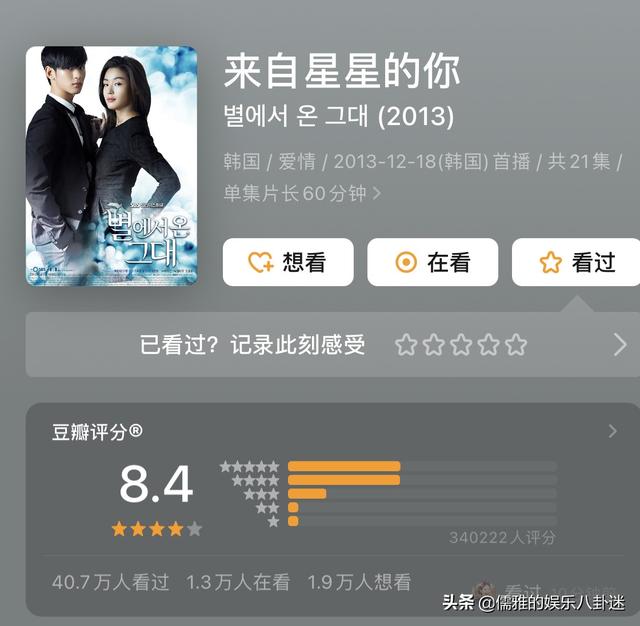Rate the show using the empty stars
Image resolution: width=640 pixels, height=626 pixels.
460,345
